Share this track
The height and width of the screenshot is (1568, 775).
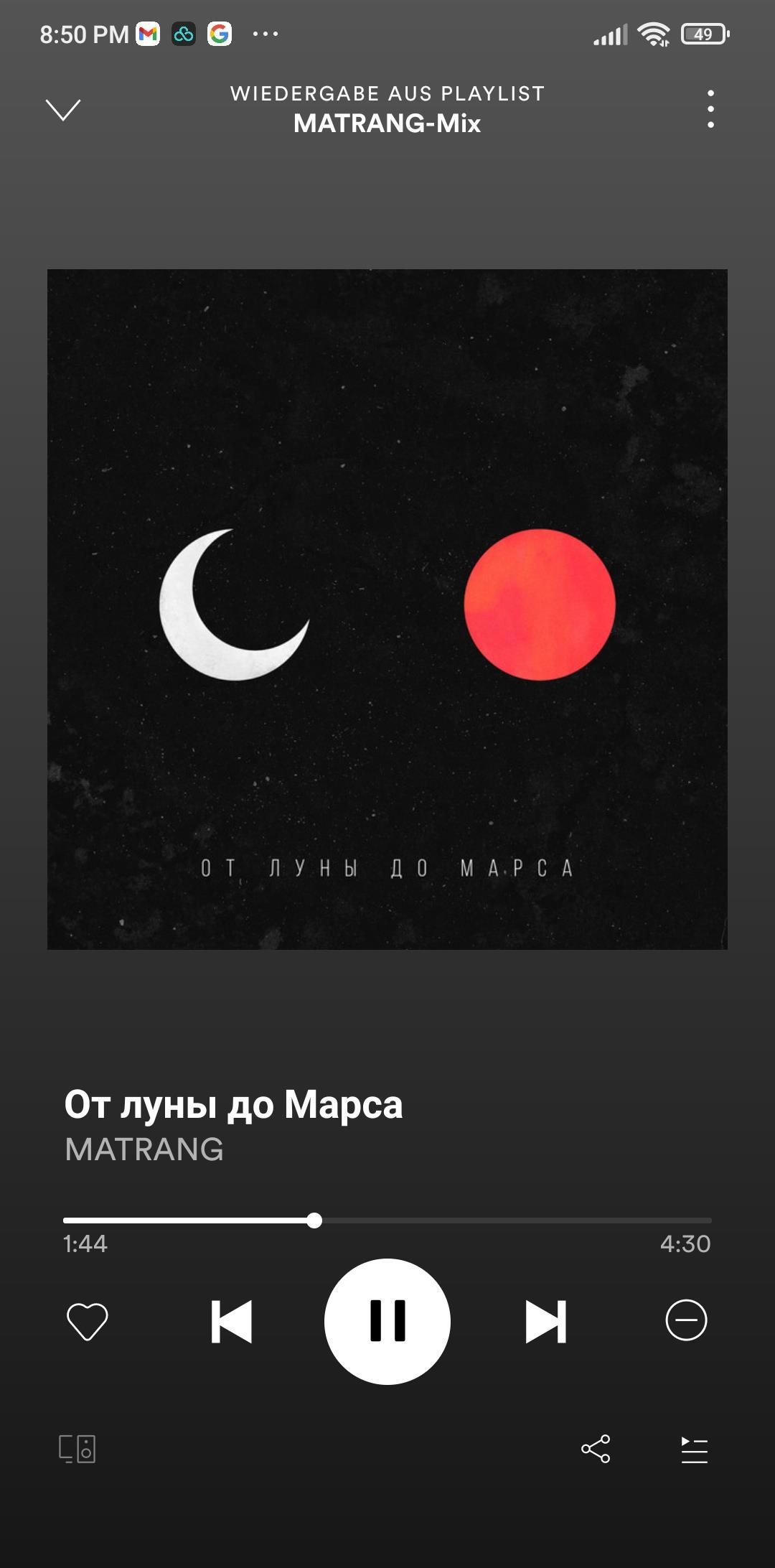[596, 1449]
